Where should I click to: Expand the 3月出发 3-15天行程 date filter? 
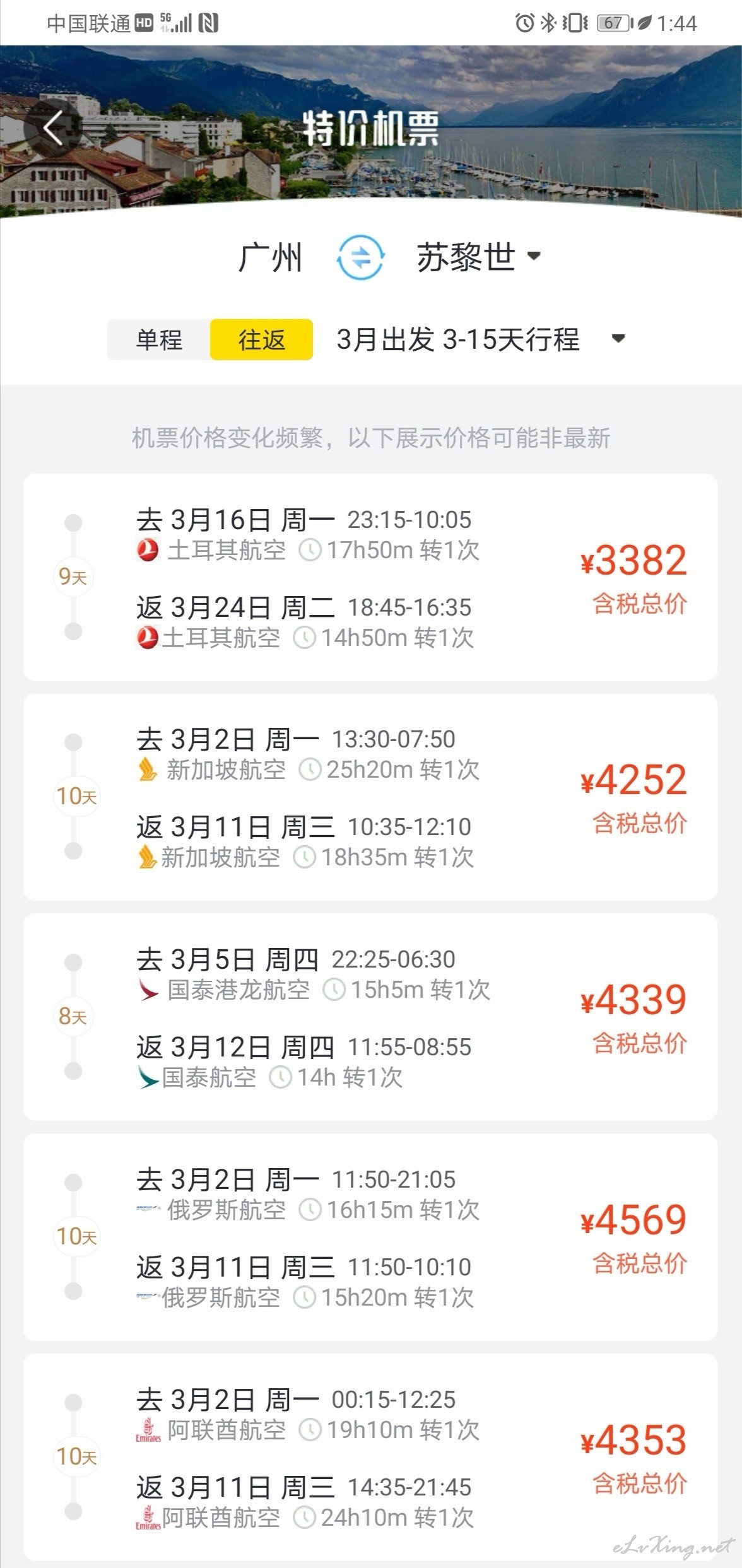[x=481, y=339]
